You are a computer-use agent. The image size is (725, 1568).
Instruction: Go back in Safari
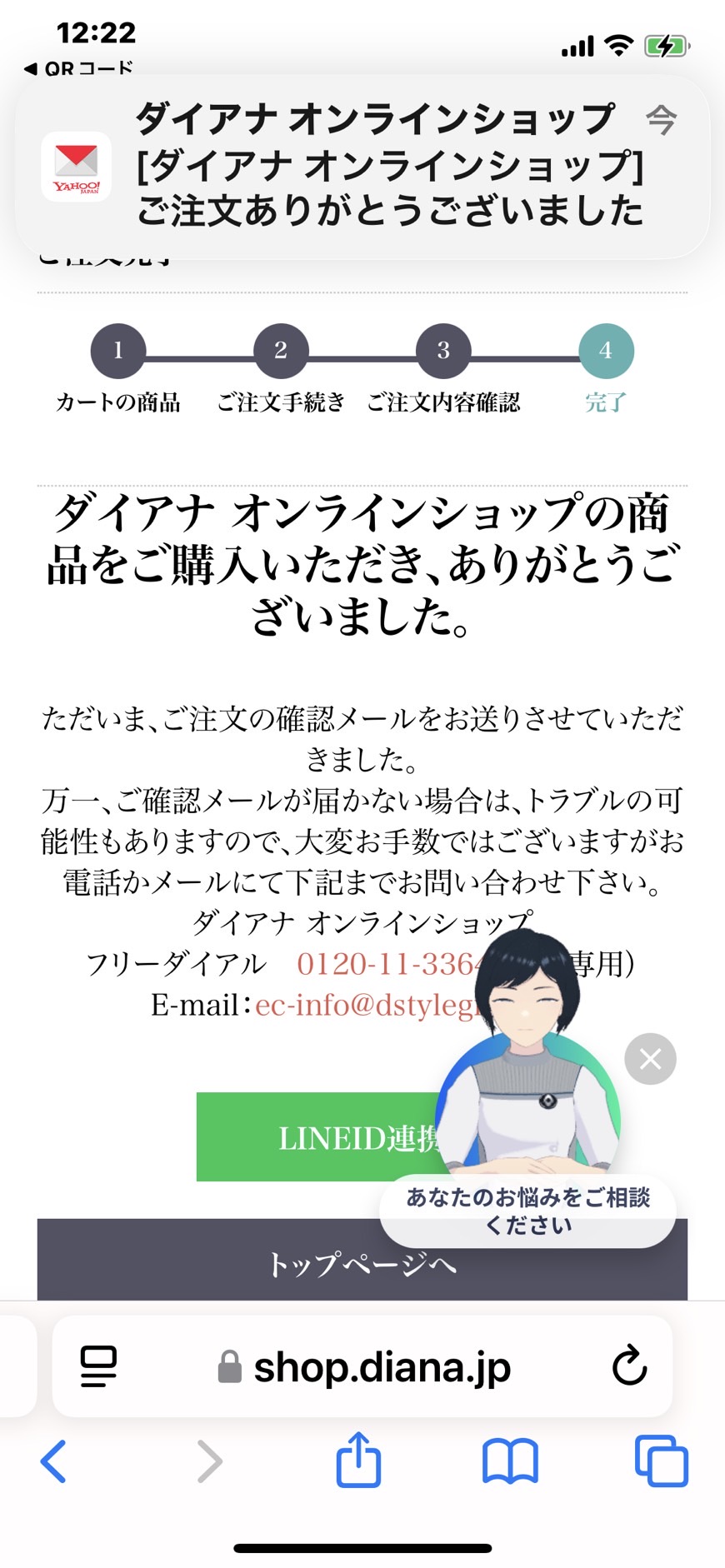pos(53,1461)
